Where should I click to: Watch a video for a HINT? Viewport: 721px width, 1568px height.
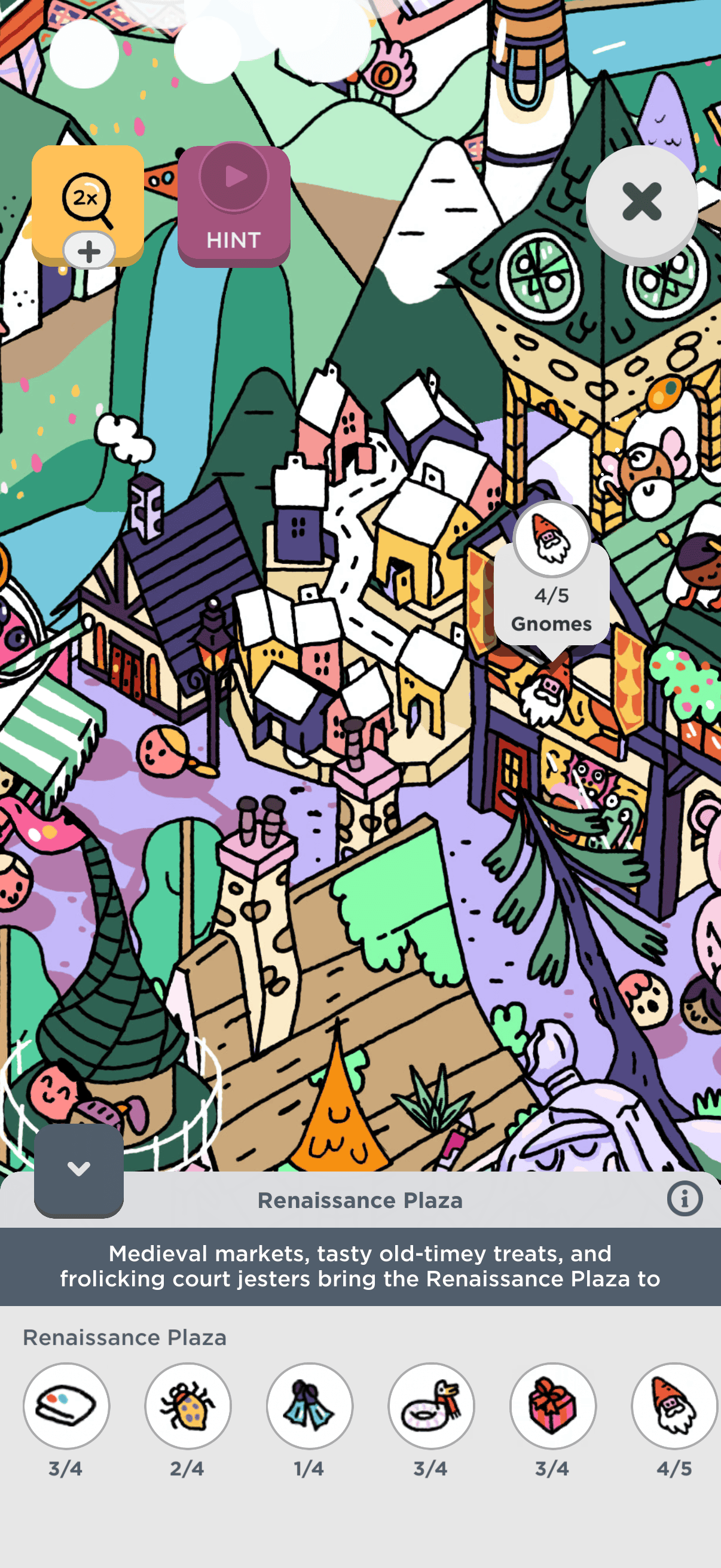(234, 206)
